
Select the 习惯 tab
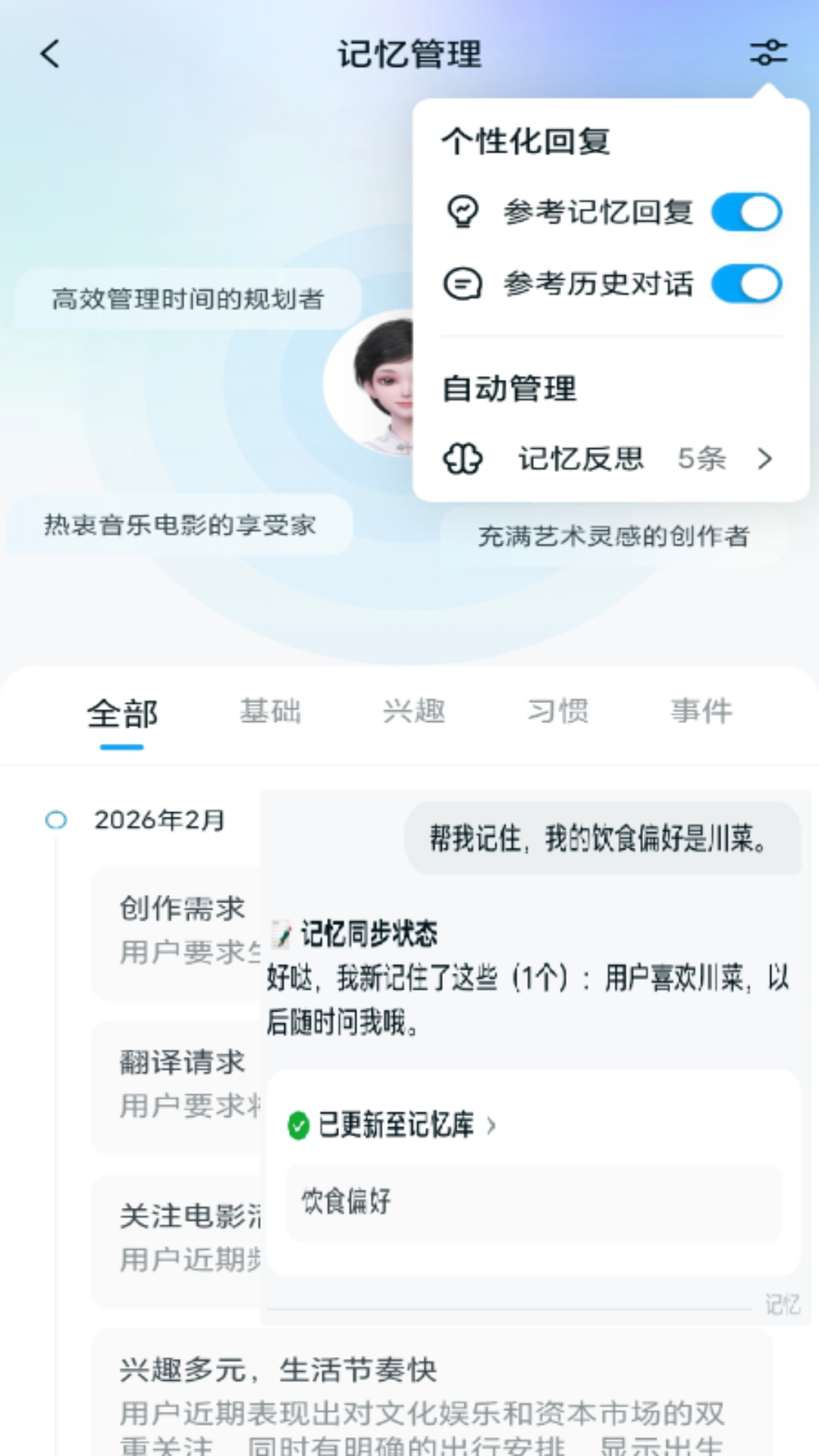558,711
